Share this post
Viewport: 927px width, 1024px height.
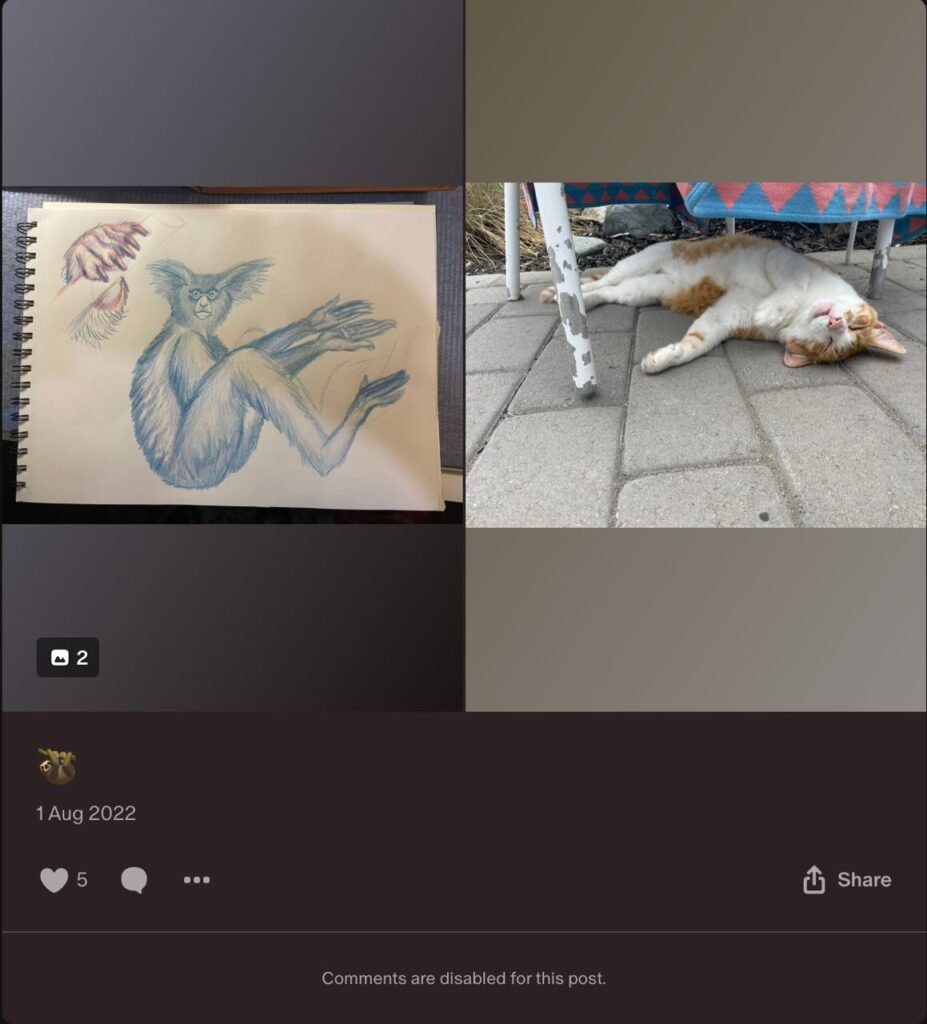(847, 880)
